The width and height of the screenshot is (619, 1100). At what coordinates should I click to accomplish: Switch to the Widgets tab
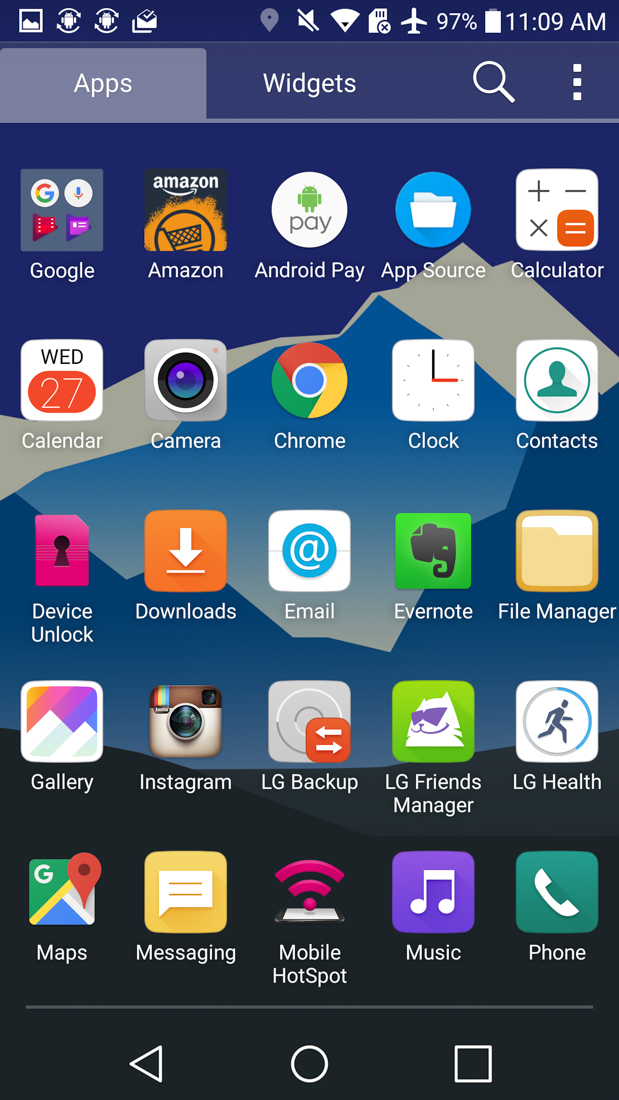click(309, 83)
